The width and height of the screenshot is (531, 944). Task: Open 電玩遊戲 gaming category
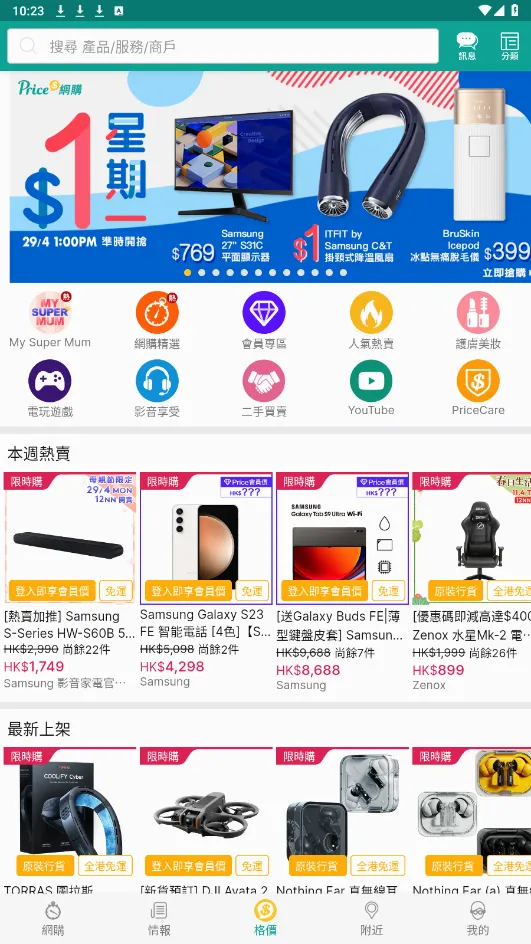pos(50,388)
